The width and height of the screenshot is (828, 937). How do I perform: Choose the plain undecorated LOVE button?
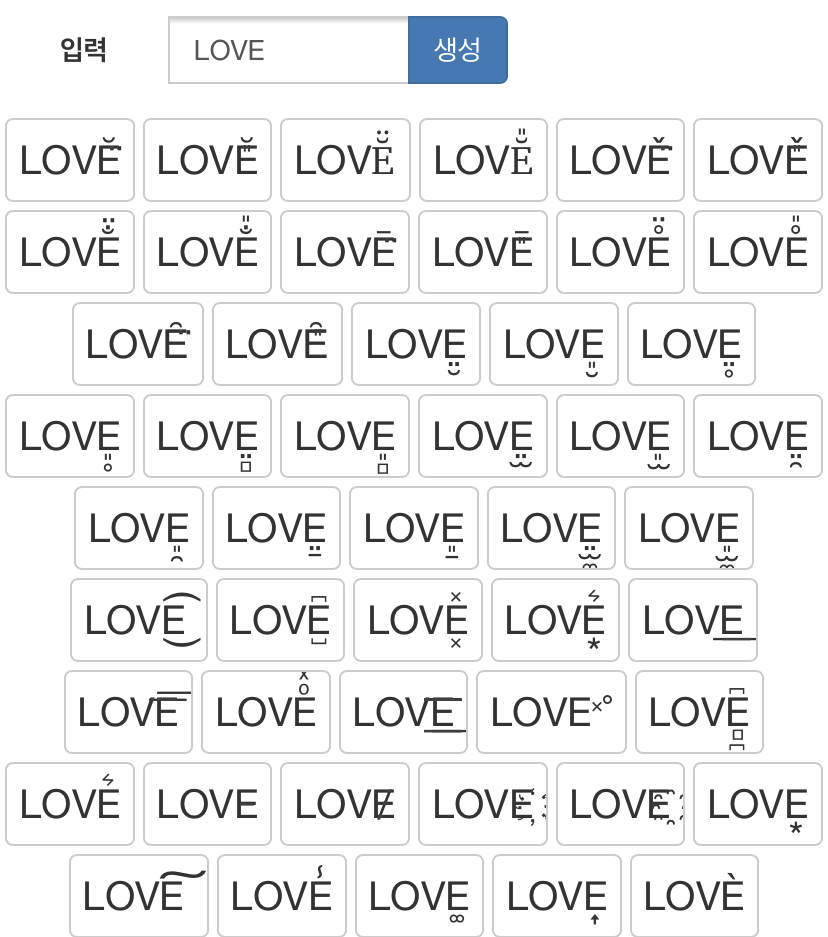[207, 804]
